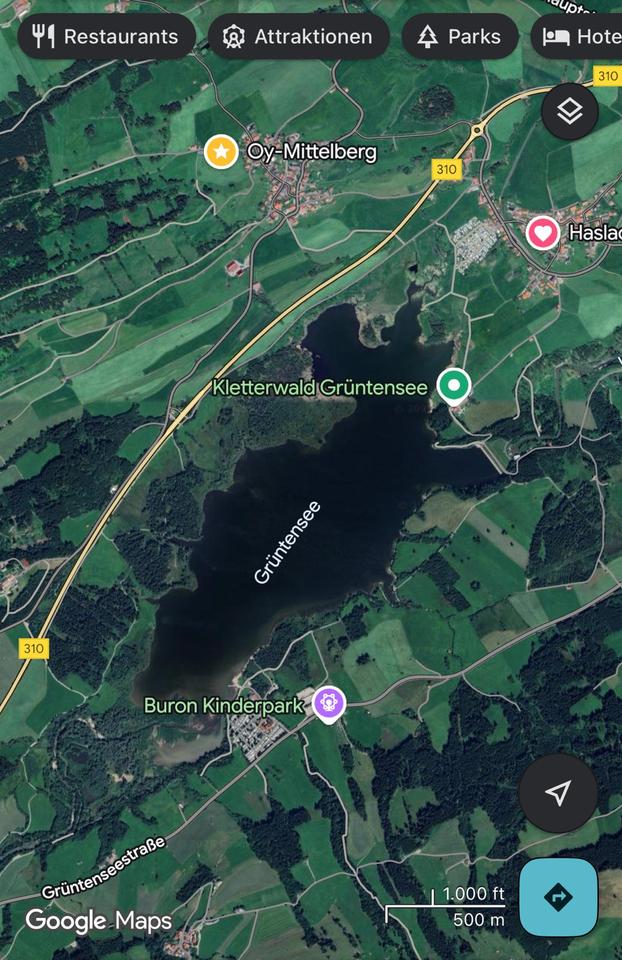Open the Kletterwald Grüntensee place marker
This screenshot has height=960, width=622.
pyautogui.click(x=455, y=385)
